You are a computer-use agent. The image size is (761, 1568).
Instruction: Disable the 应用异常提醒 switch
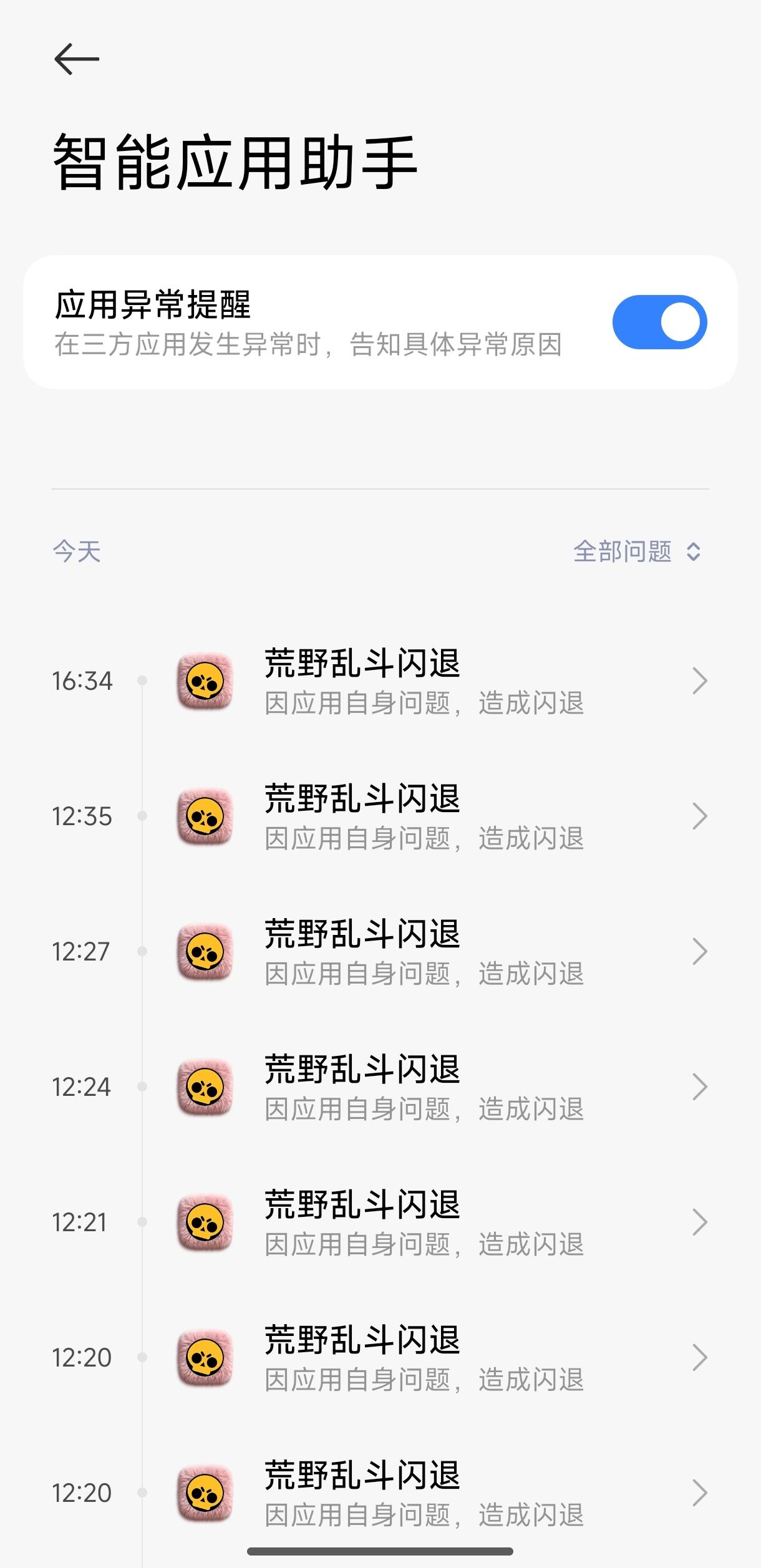click(x=659, y=322)
